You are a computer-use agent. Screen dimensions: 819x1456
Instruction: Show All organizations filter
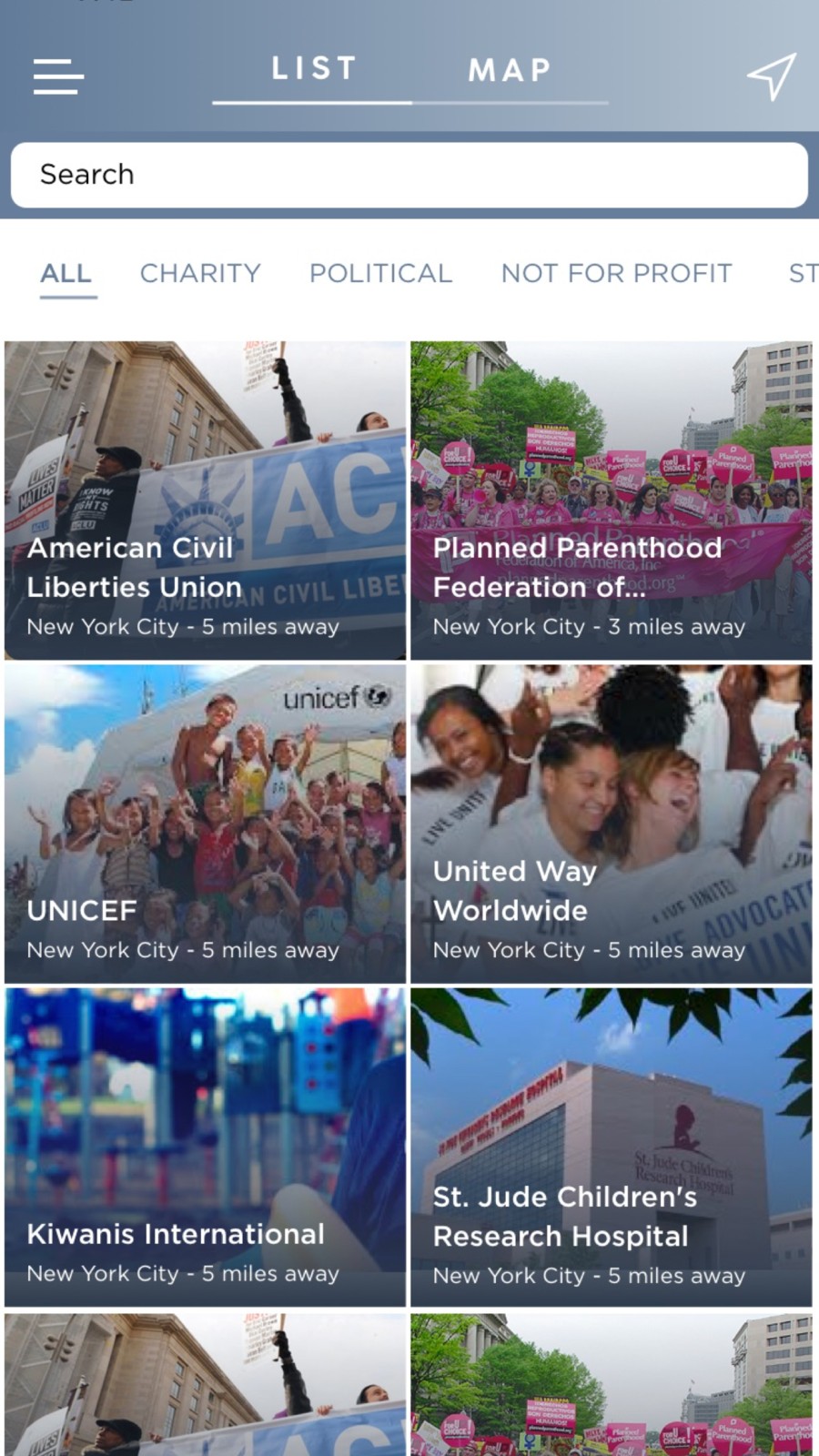click(x=66, y=273)
